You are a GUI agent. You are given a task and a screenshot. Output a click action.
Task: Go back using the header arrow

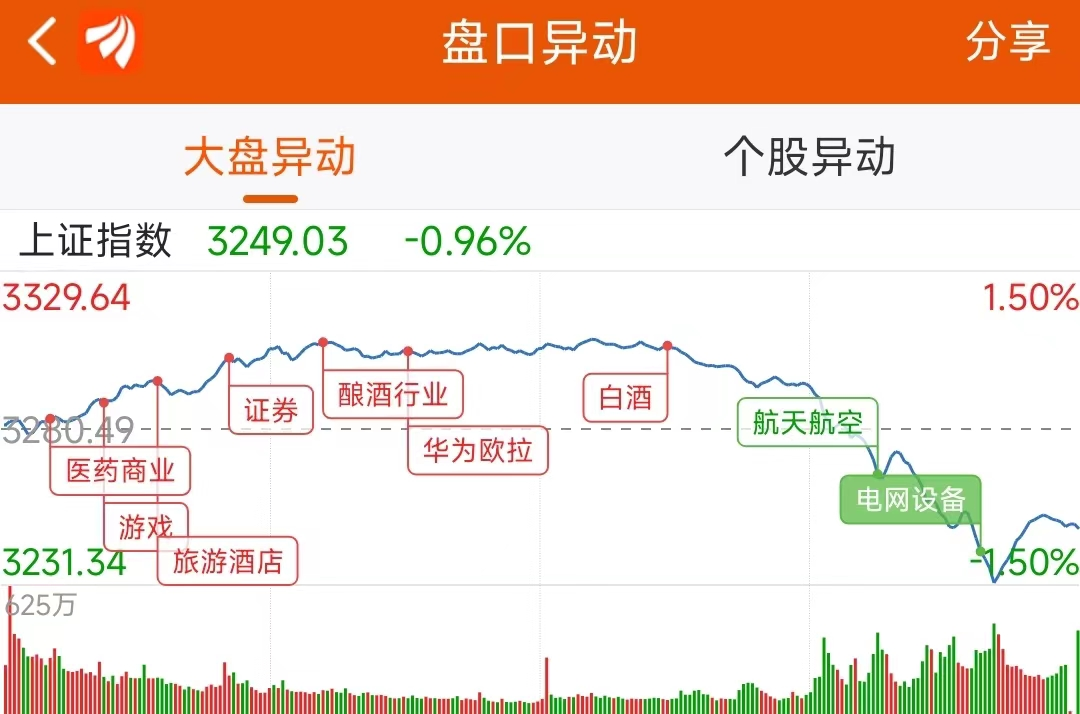tap(42, 41)
